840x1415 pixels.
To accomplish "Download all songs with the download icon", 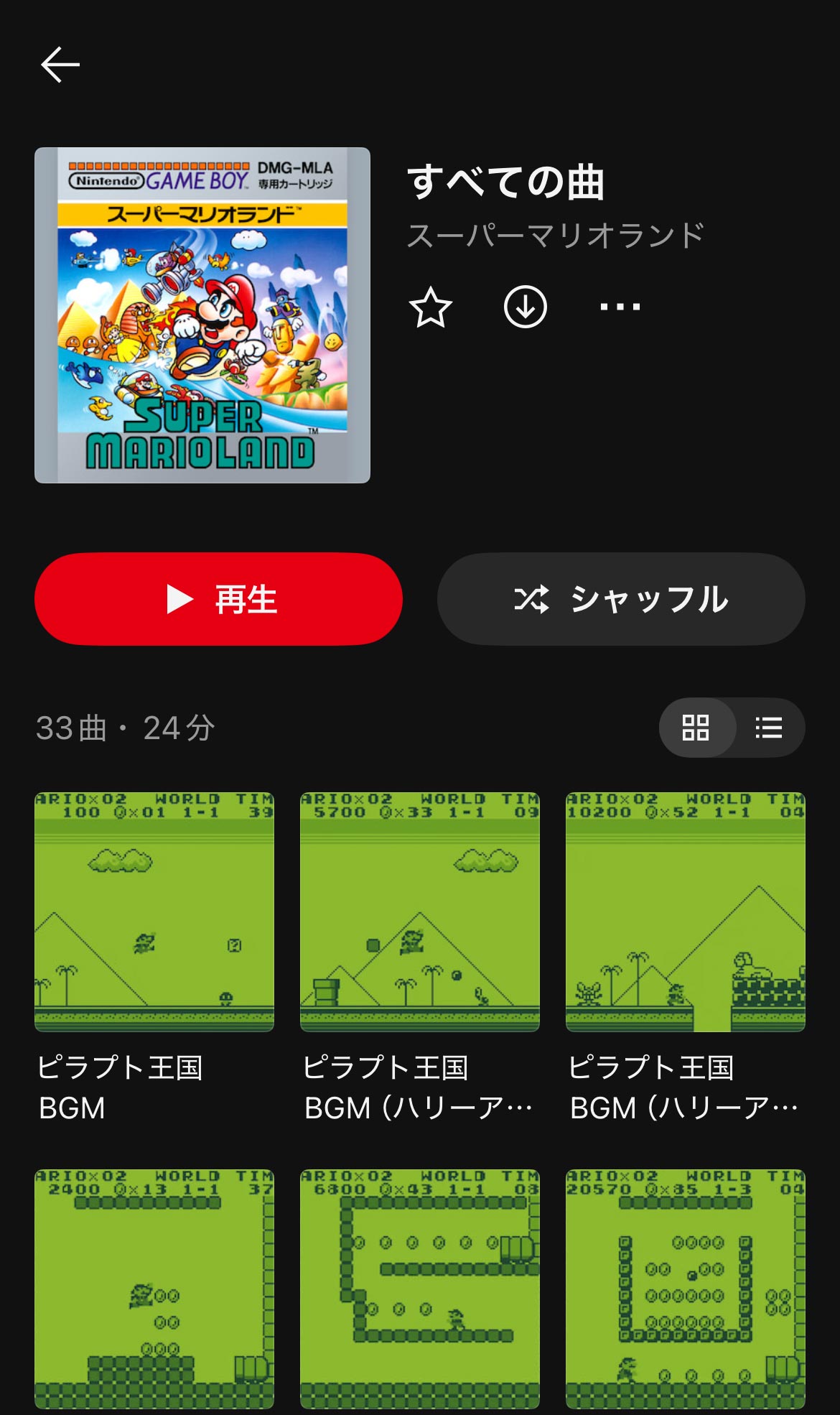I will pos(526,307).
